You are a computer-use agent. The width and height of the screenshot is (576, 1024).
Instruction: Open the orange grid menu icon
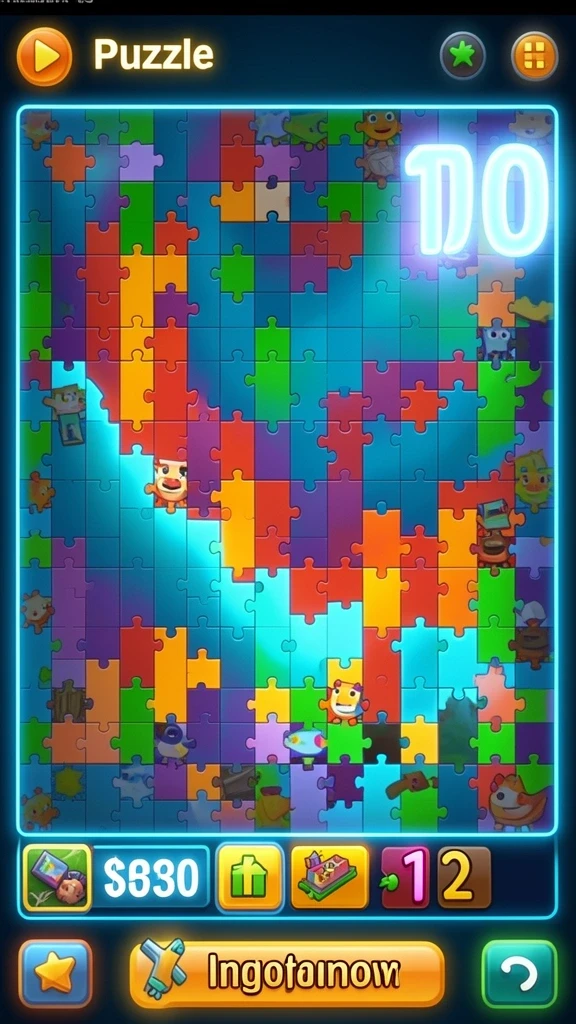click(x=534, y=56)
